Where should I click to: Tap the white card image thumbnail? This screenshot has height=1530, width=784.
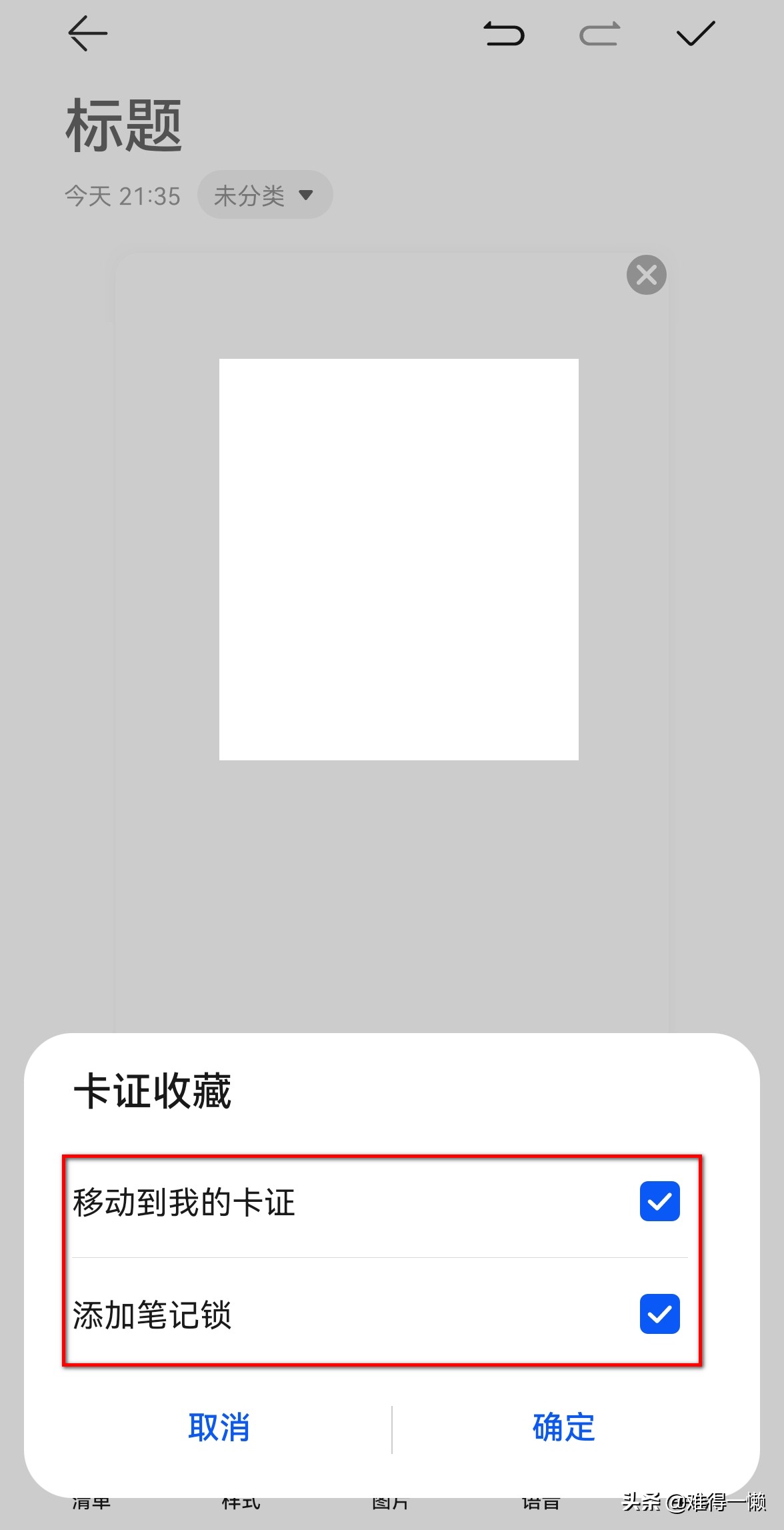pos(398,559)
